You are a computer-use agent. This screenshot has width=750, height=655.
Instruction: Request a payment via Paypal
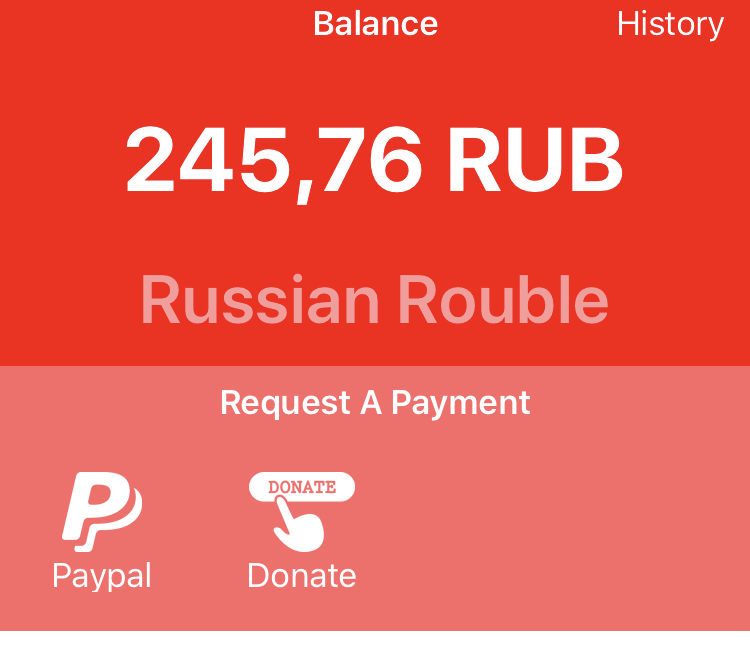102,531
